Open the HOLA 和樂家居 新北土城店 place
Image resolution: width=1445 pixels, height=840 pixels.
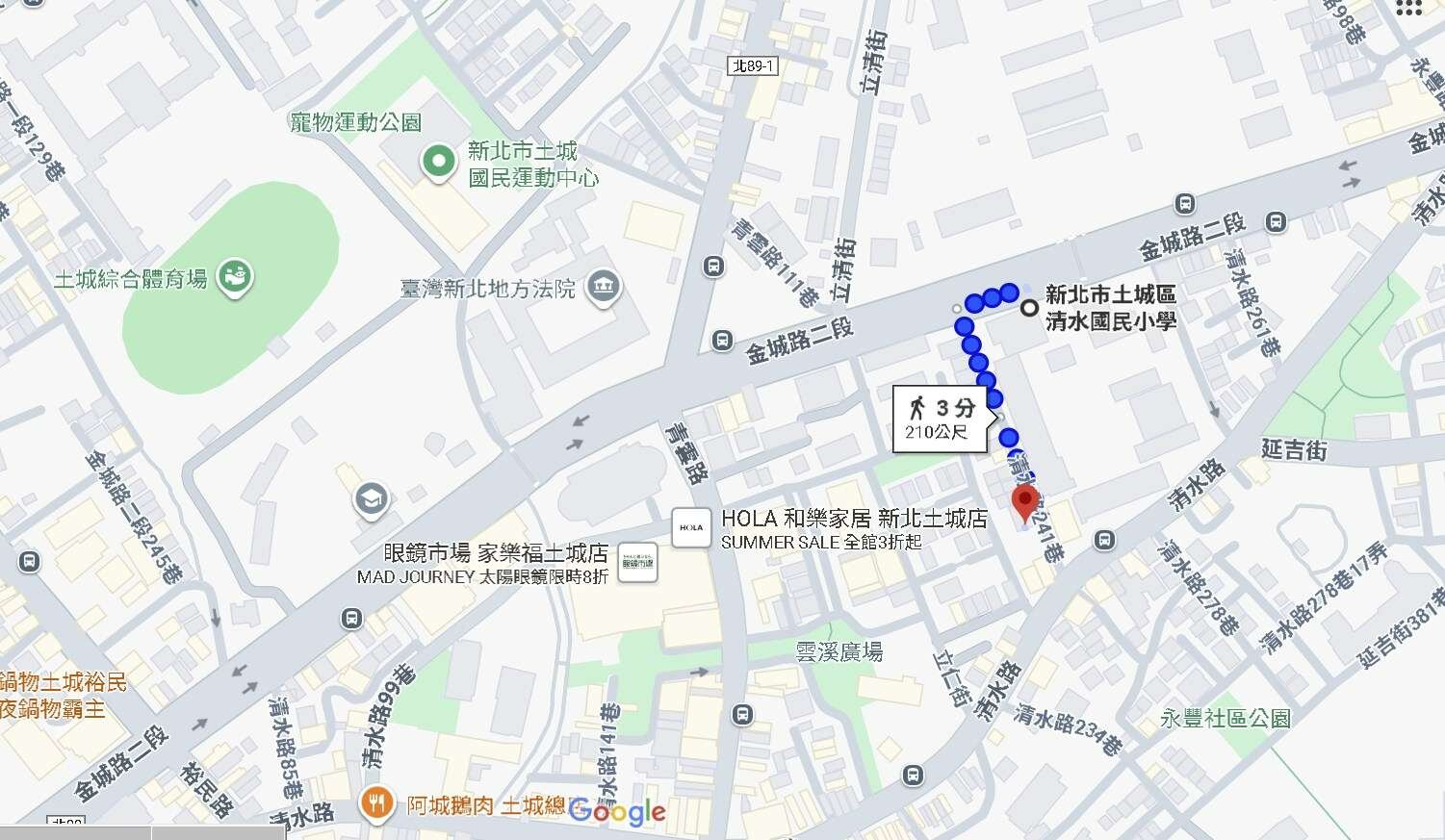click(691, 527)
